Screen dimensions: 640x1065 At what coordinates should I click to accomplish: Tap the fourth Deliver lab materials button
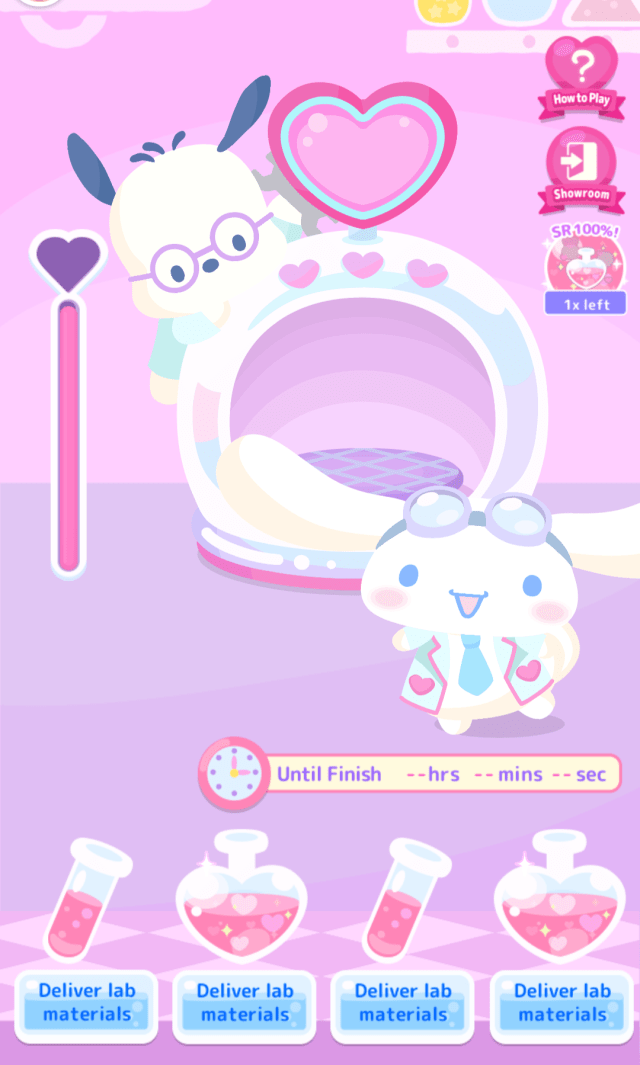click(x=562, y=1003)
